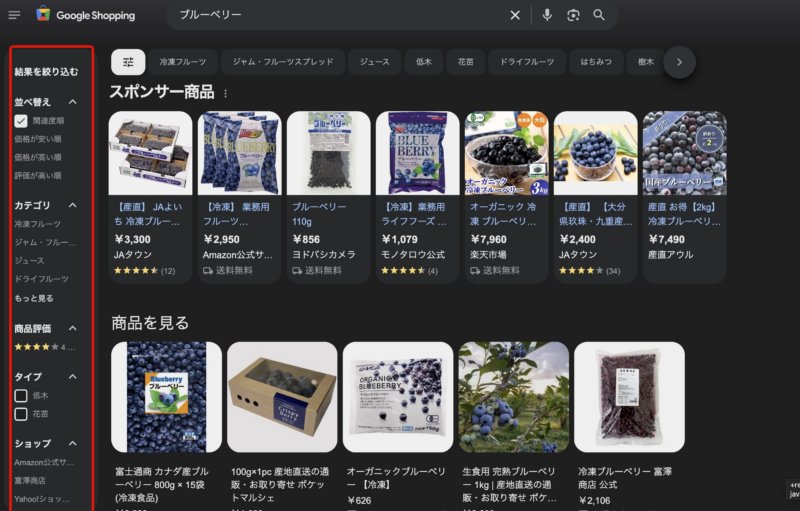Filter by the Amazon公式サイト shop
This screenshot has width=800, height=511.
(x=44, y=462)
